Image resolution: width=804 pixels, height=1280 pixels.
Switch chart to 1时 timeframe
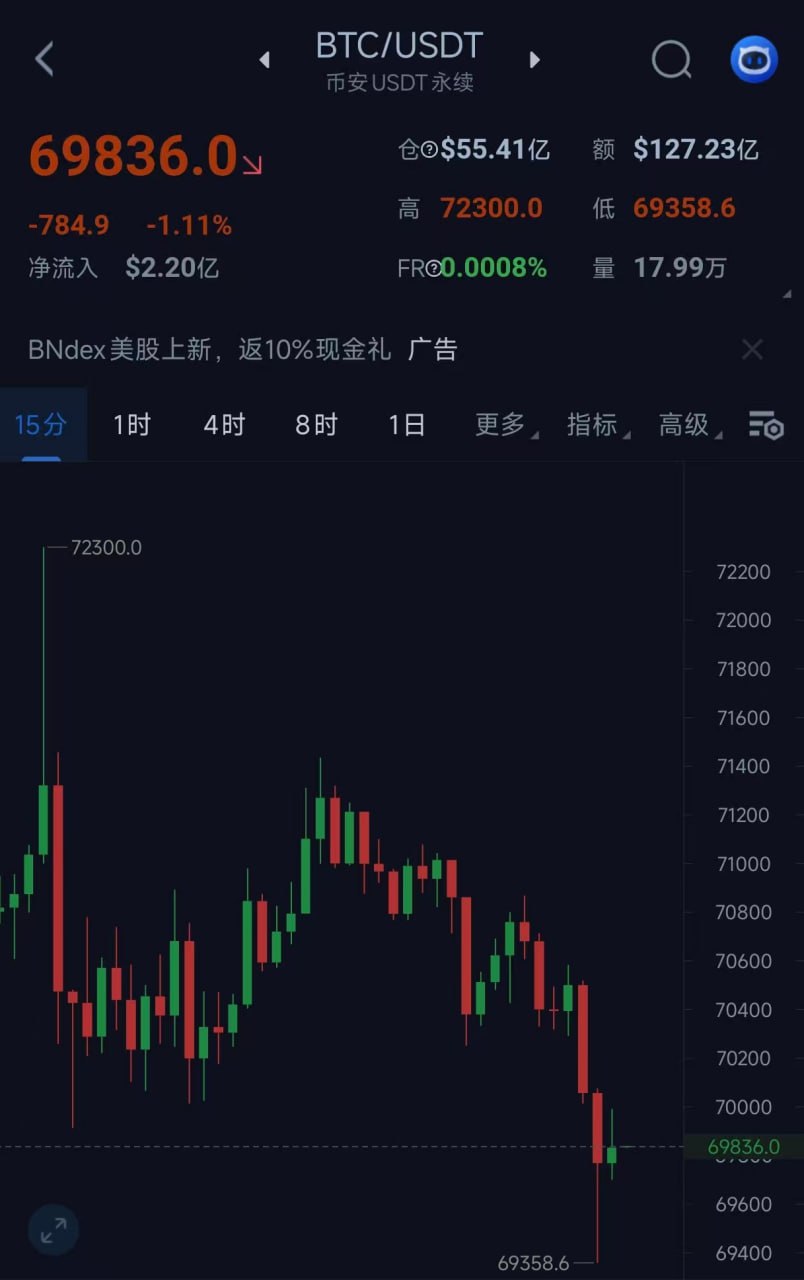(131, 425)
